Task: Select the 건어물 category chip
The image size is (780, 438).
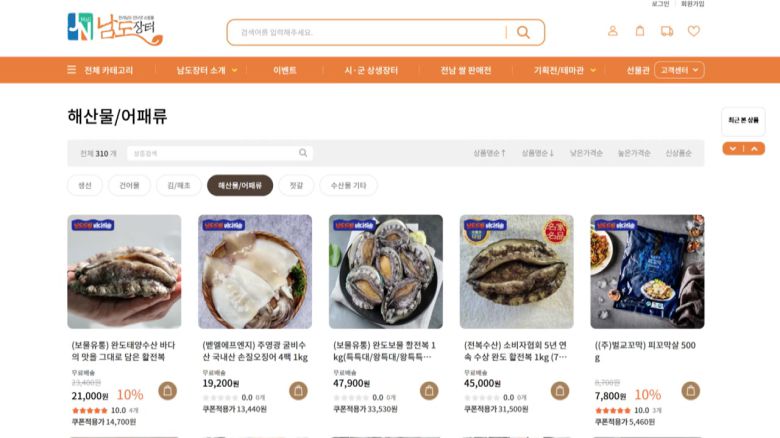Action: coord(130,185)
